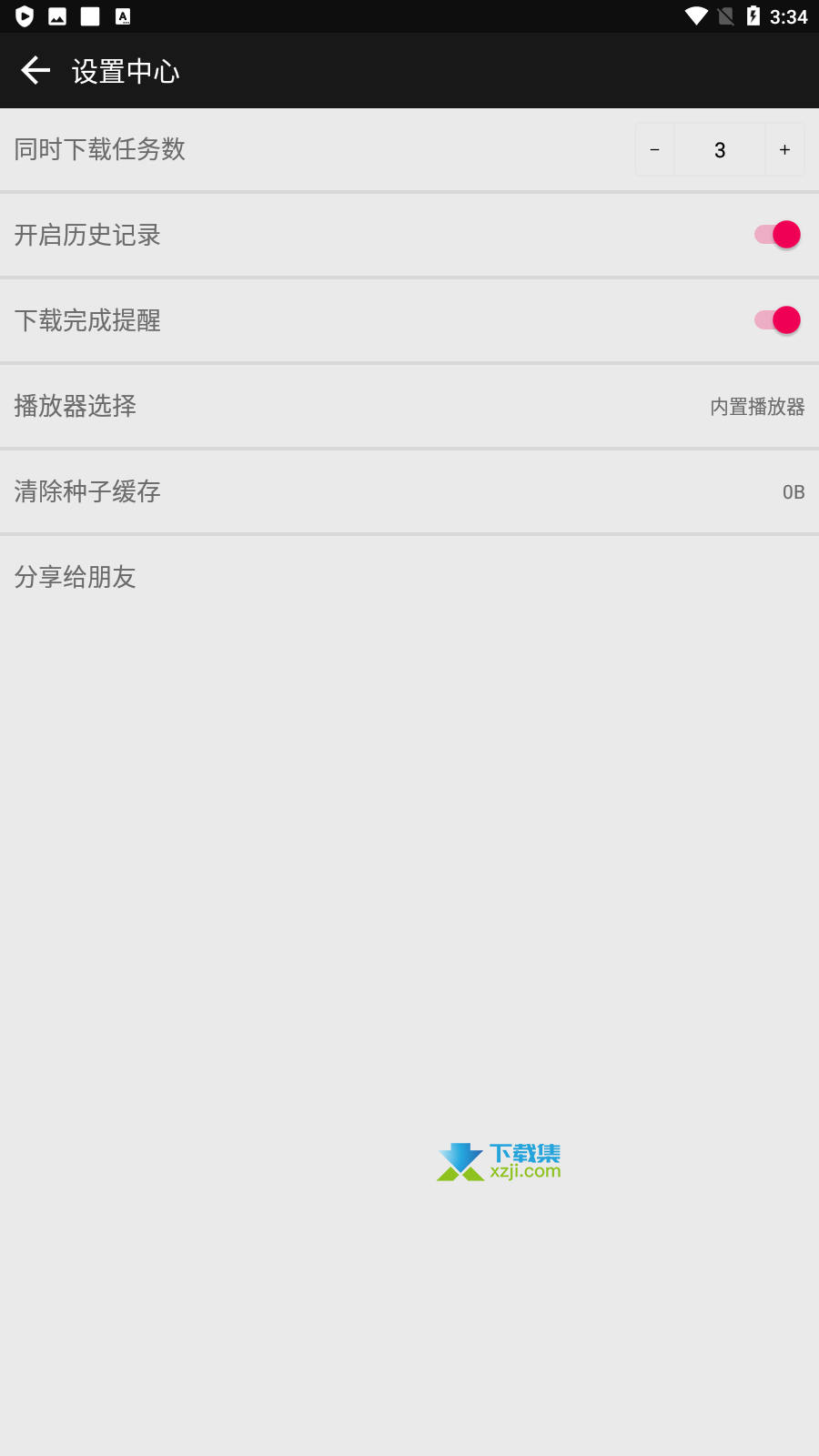This screenshot has height=1456, width=819.
Task: Tap 清除种子缓存 to clear cache
Action: (409, 491)
